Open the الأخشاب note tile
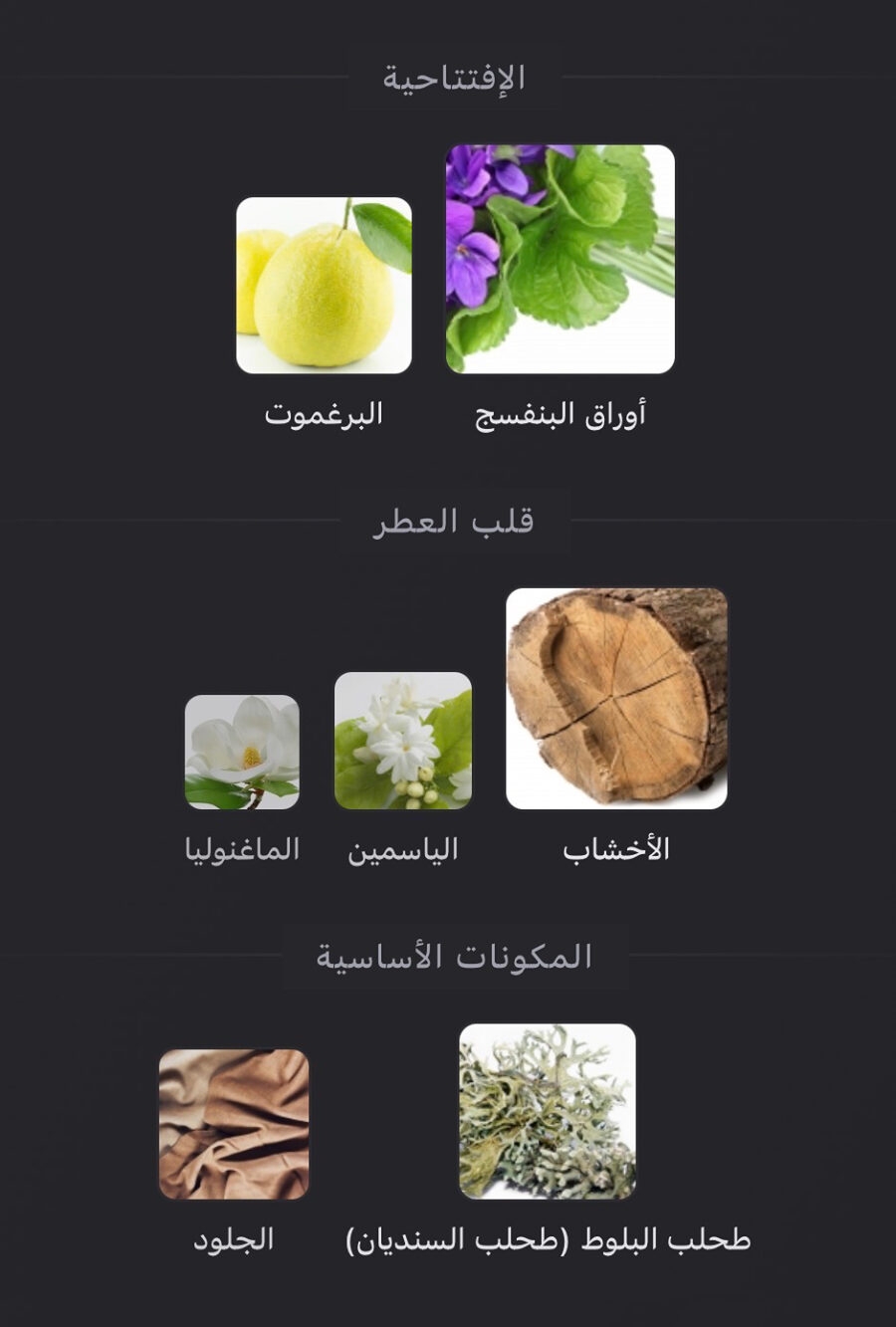The height and width of the screenshot is (1327, 896). 616,699
